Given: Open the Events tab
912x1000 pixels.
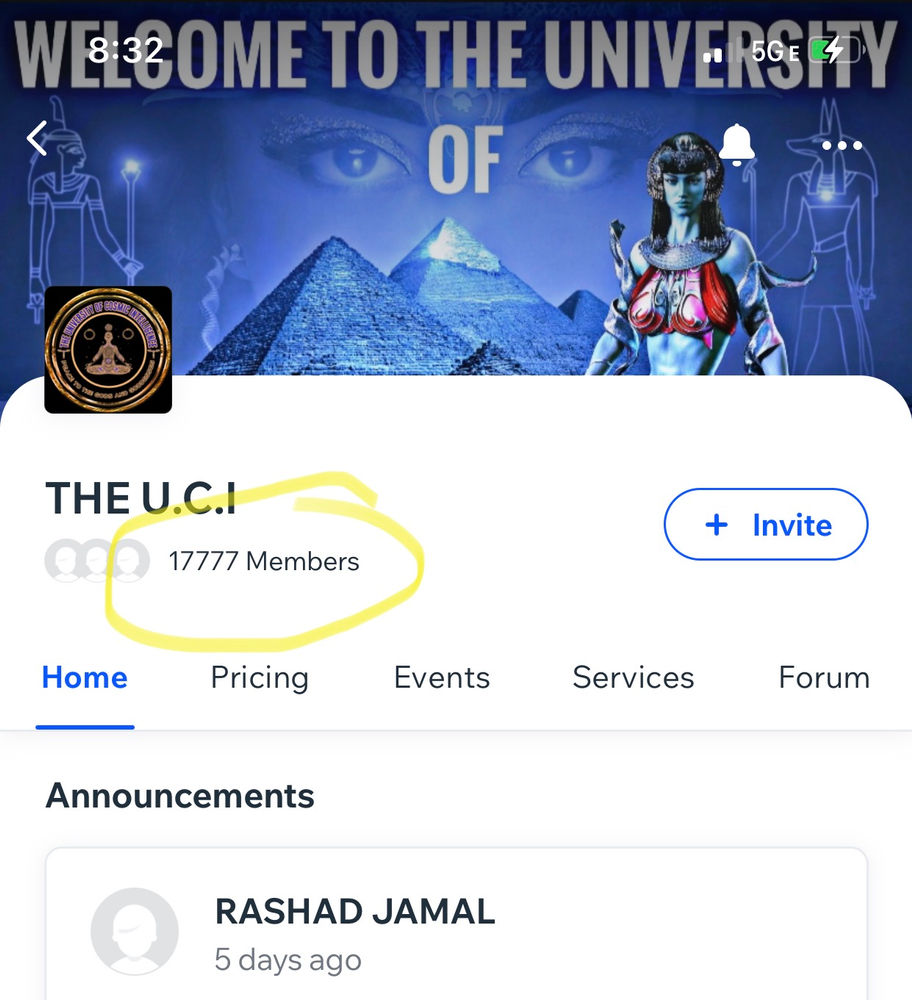Looking at the screenshot, I should click(x=441, y=678).
